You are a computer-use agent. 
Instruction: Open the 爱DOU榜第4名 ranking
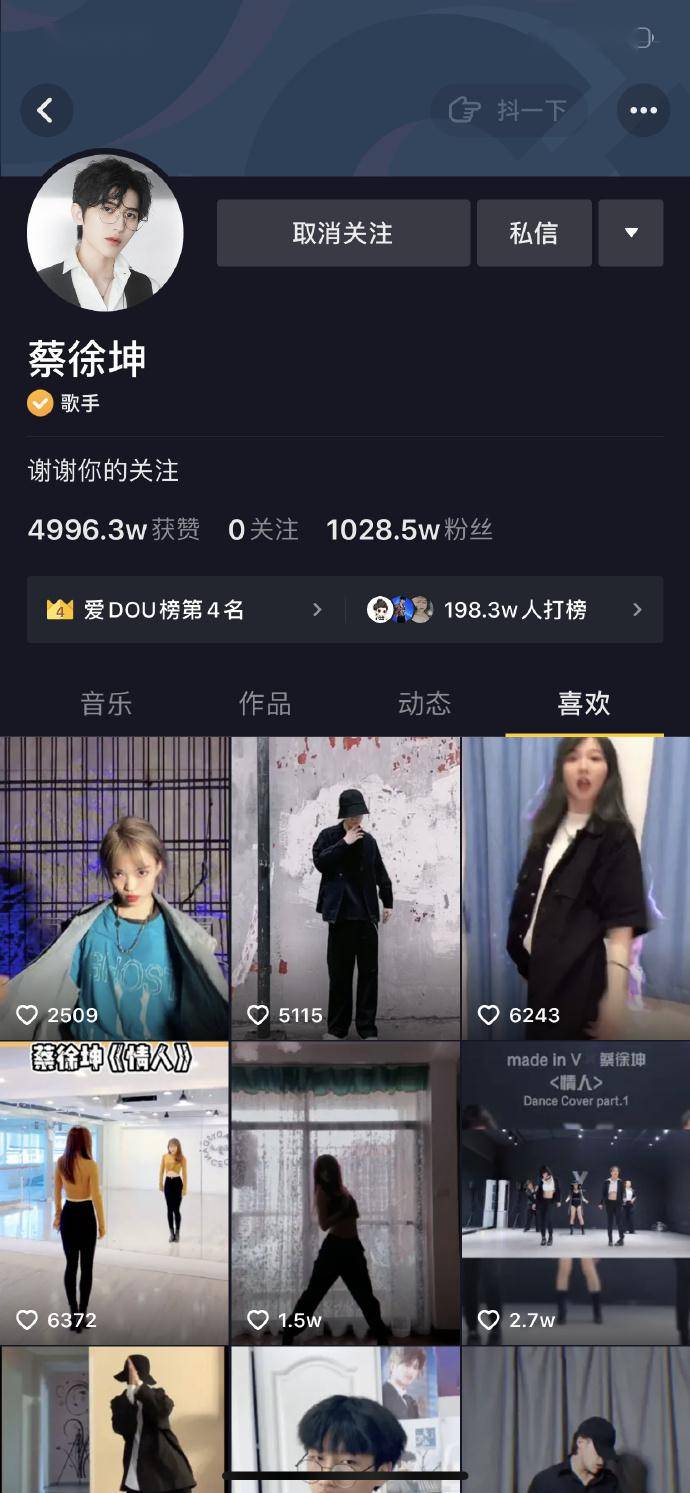coord(186,609)
